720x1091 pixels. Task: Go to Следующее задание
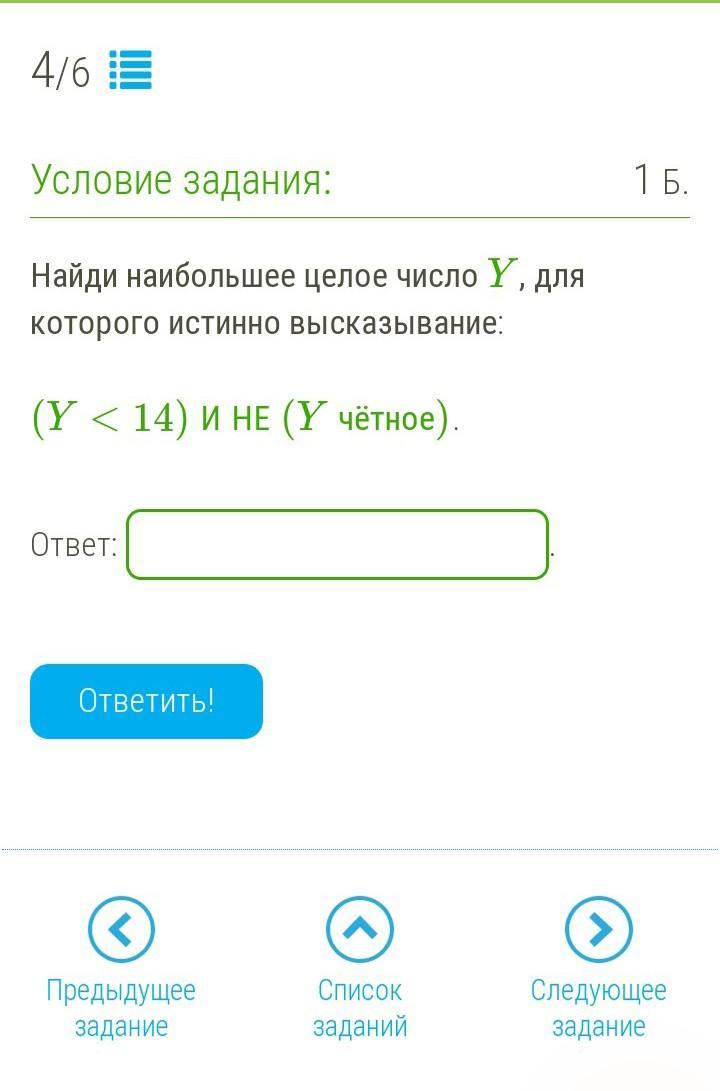(x=598, y=930)
